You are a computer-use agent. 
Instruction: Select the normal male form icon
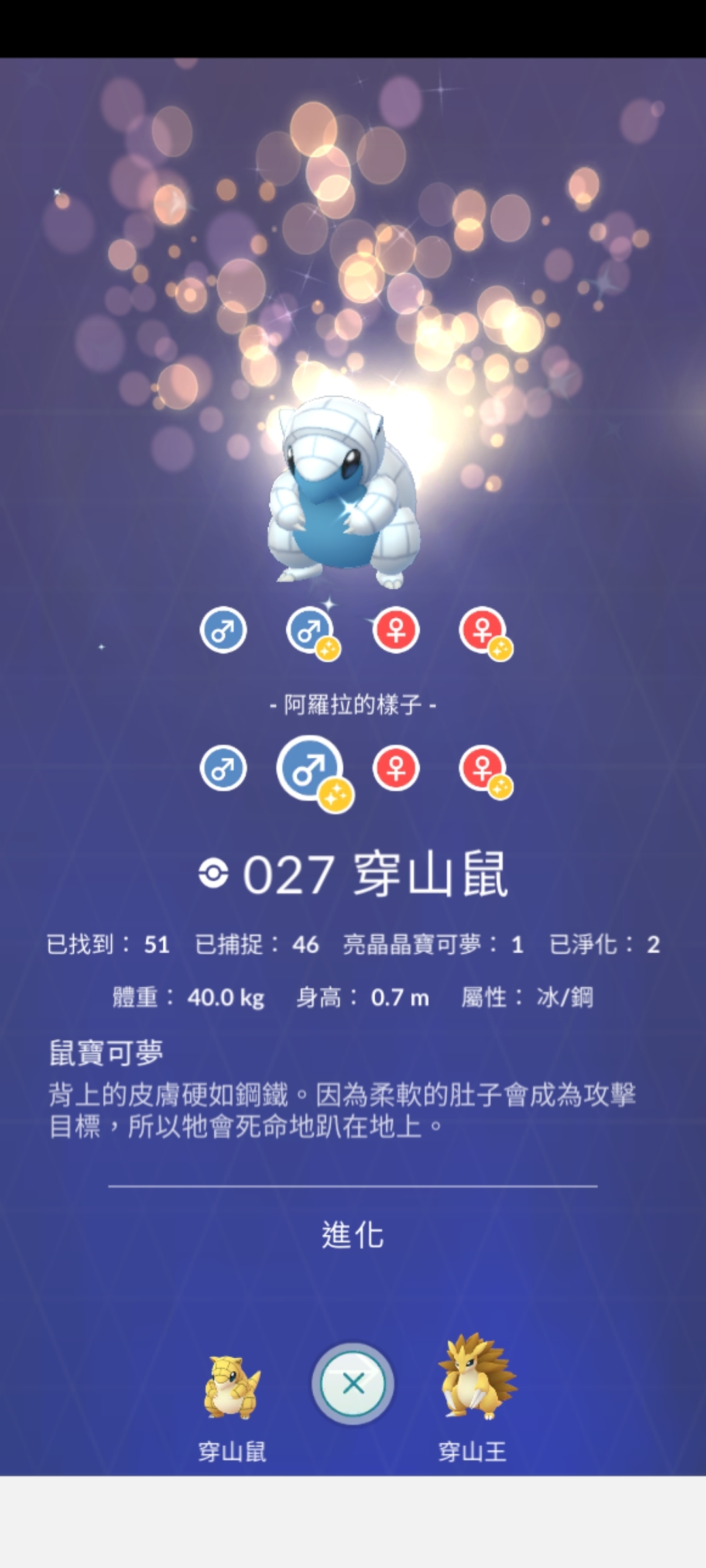click(x=223, y=630)
